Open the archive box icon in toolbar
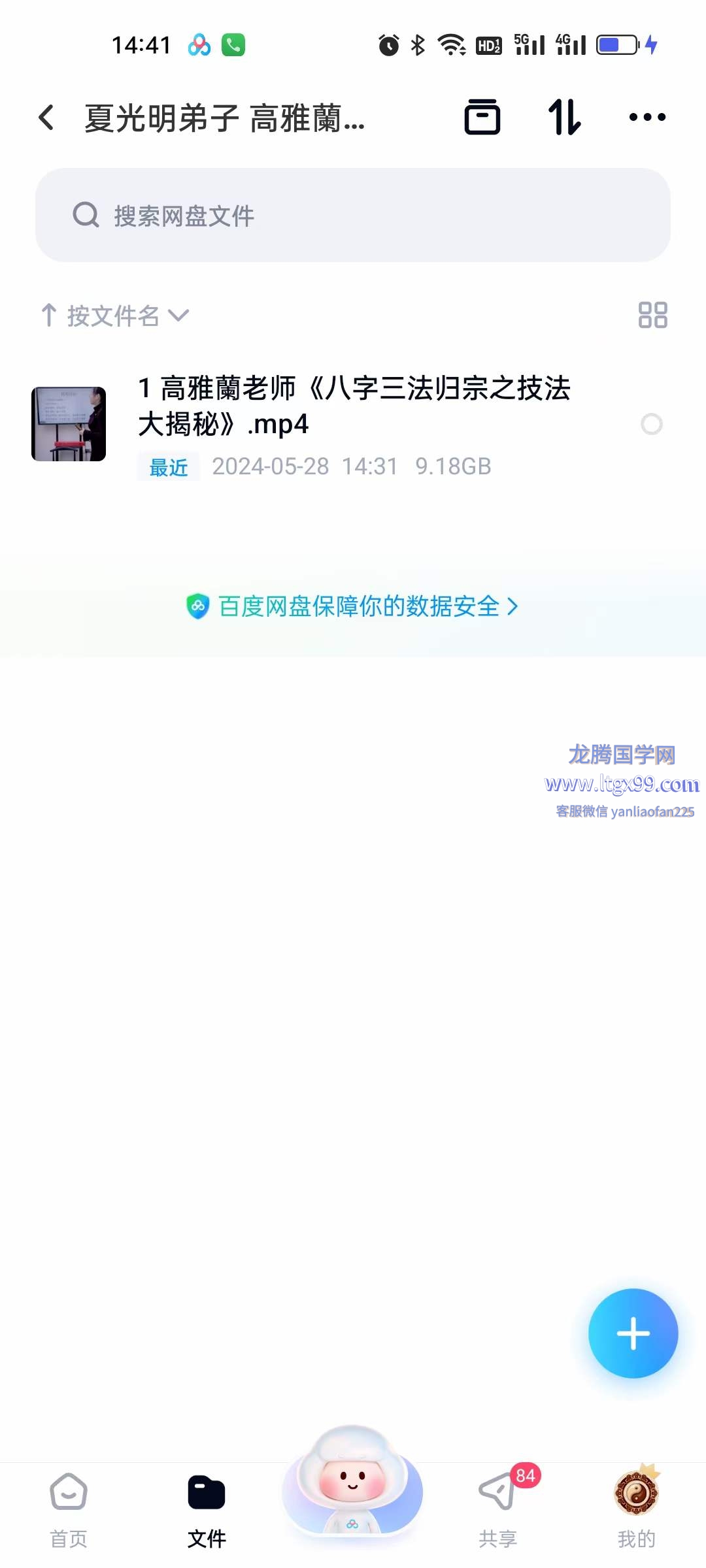This screenshot has height=1568, width=706. point(482,118)
